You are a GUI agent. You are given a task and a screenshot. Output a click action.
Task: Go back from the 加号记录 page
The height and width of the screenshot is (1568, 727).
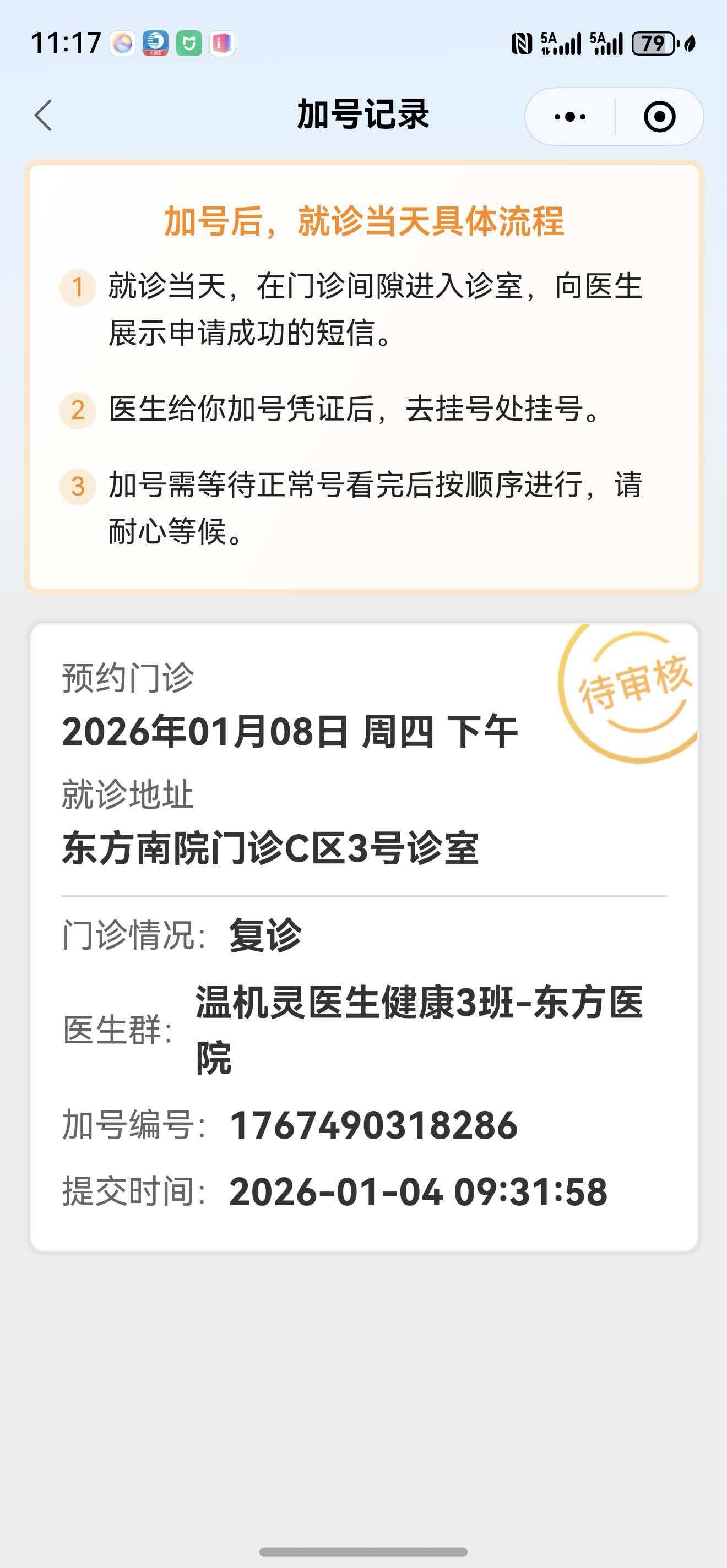43,116
